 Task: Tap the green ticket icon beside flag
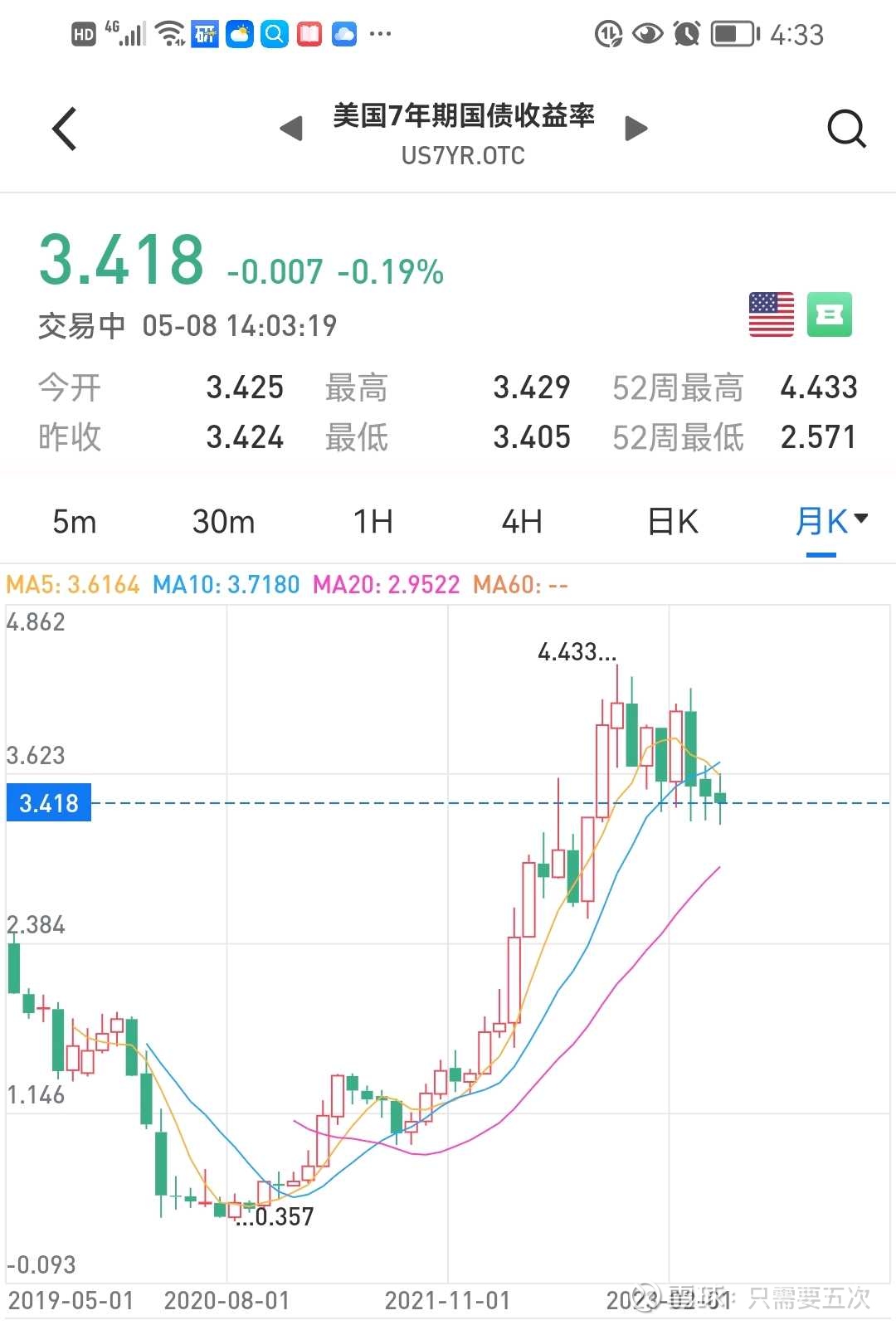tap(829, 314)
